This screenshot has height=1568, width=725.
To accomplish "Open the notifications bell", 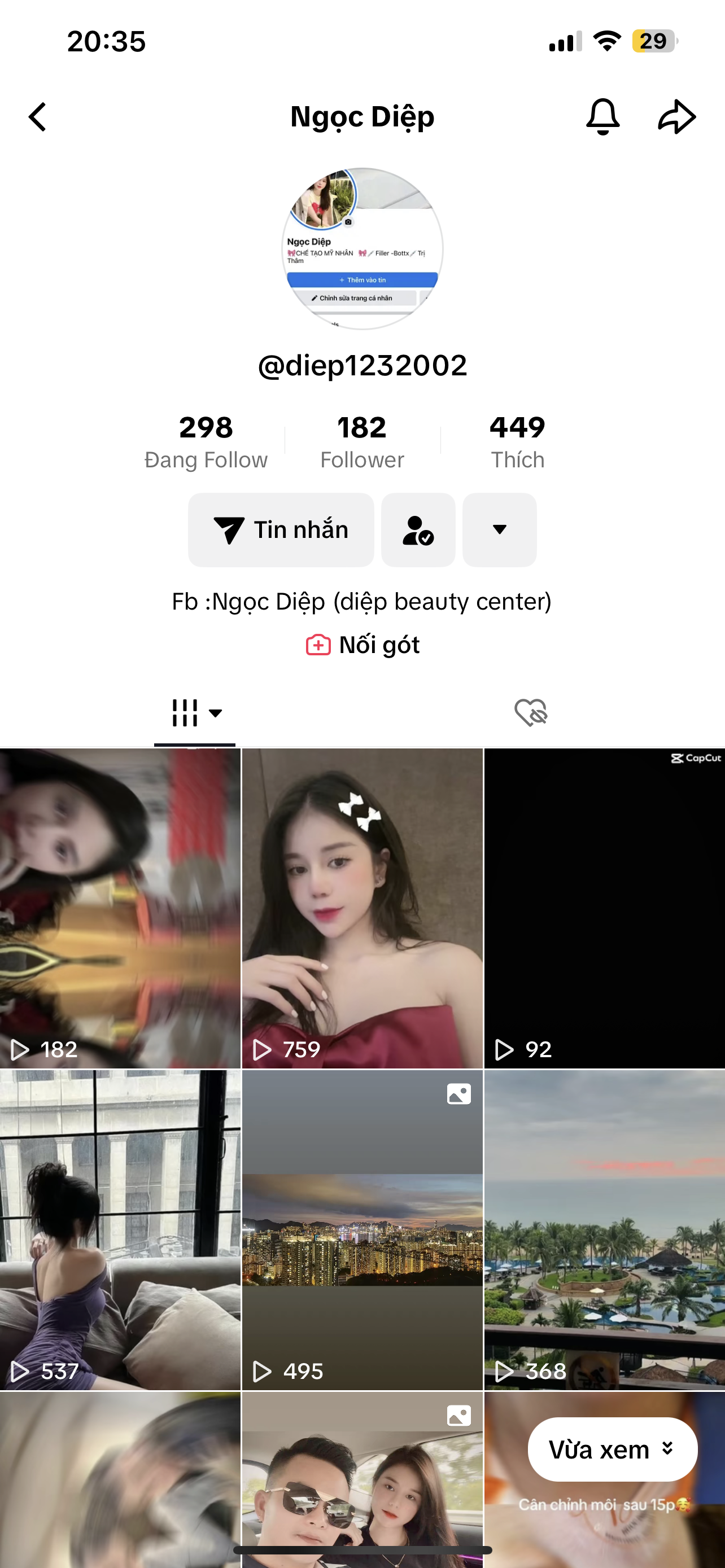I will point(602,116).
